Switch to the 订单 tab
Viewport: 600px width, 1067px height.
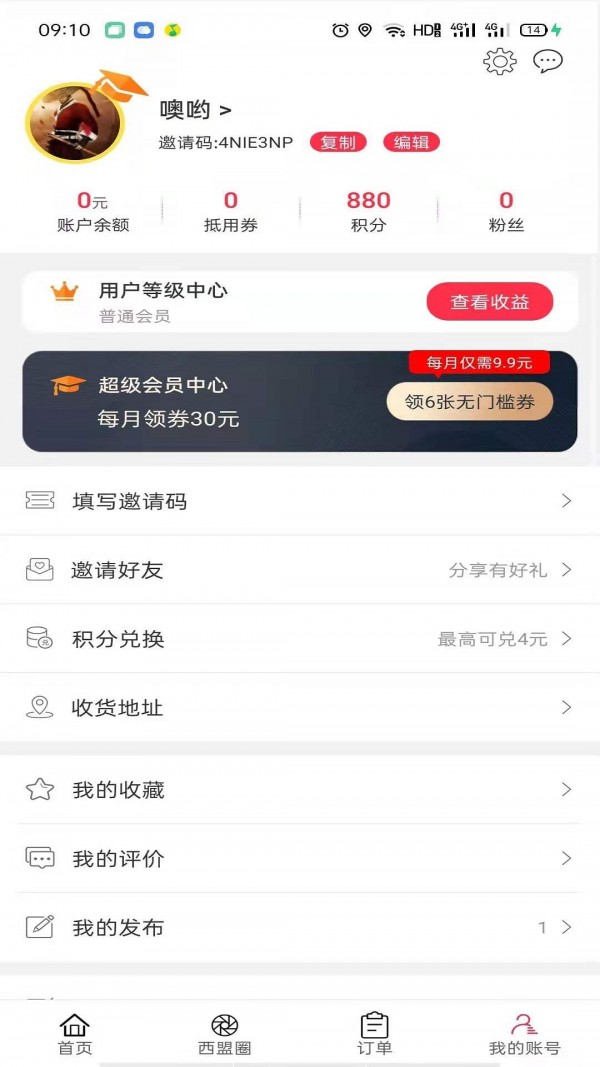pyautogui.click(x=375, y=1034)
